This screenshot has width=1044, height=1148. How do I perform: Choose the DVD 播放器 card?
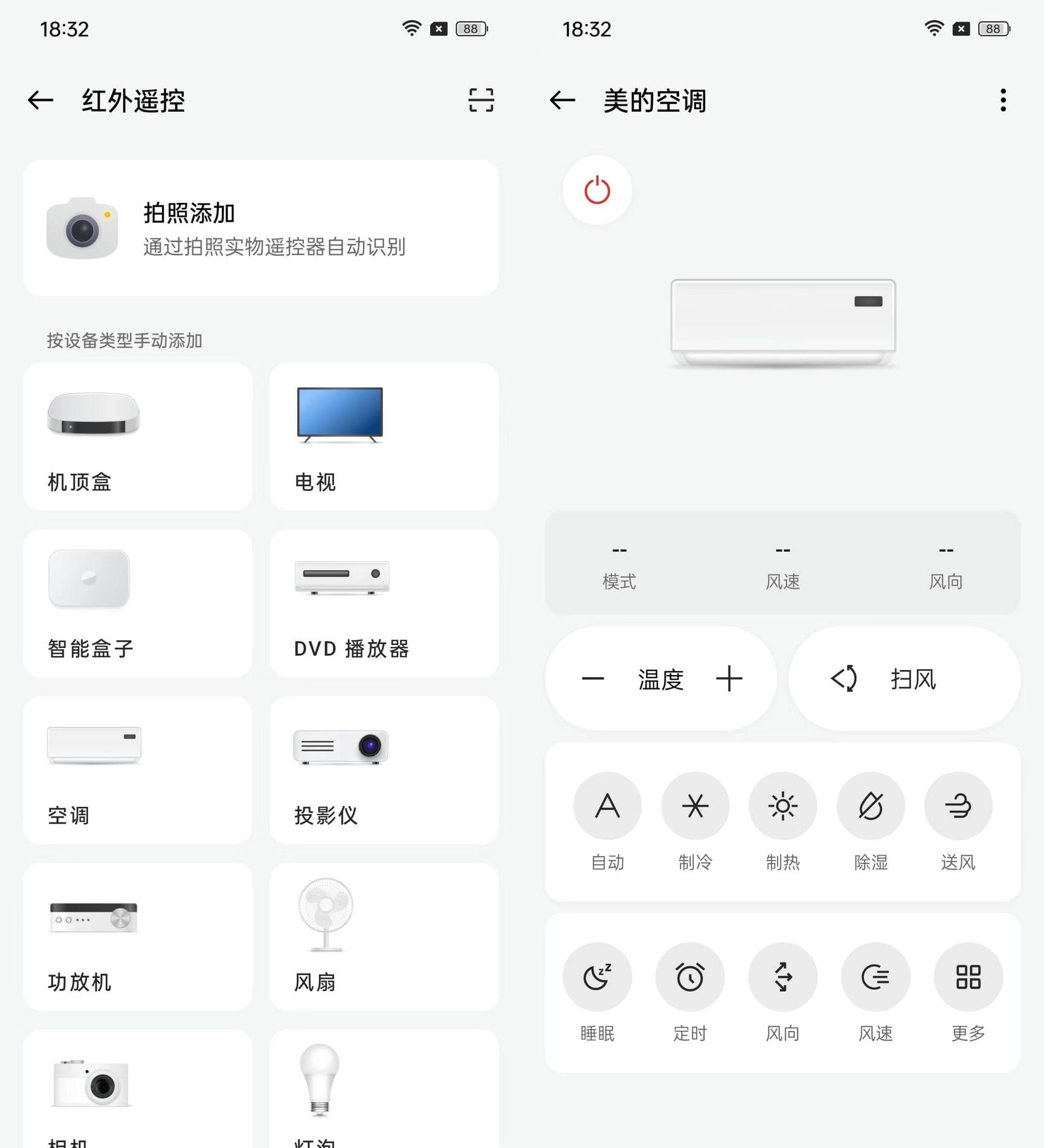[x=384, y=603]
